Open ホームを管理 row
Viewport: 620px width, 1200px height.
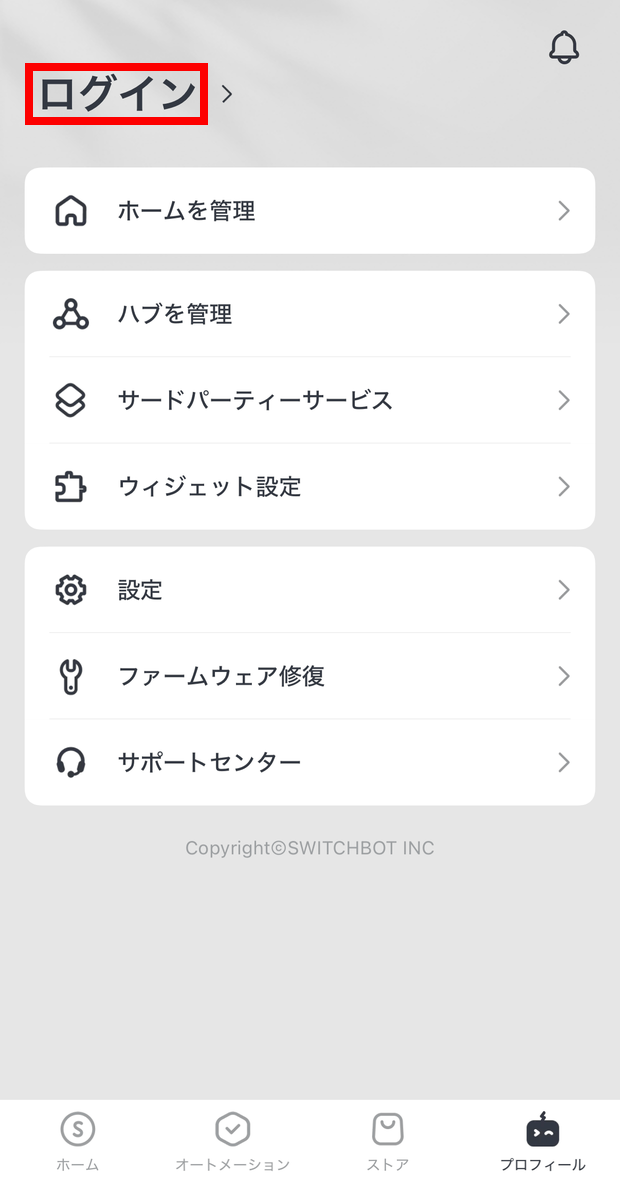(x=310, y=211)
